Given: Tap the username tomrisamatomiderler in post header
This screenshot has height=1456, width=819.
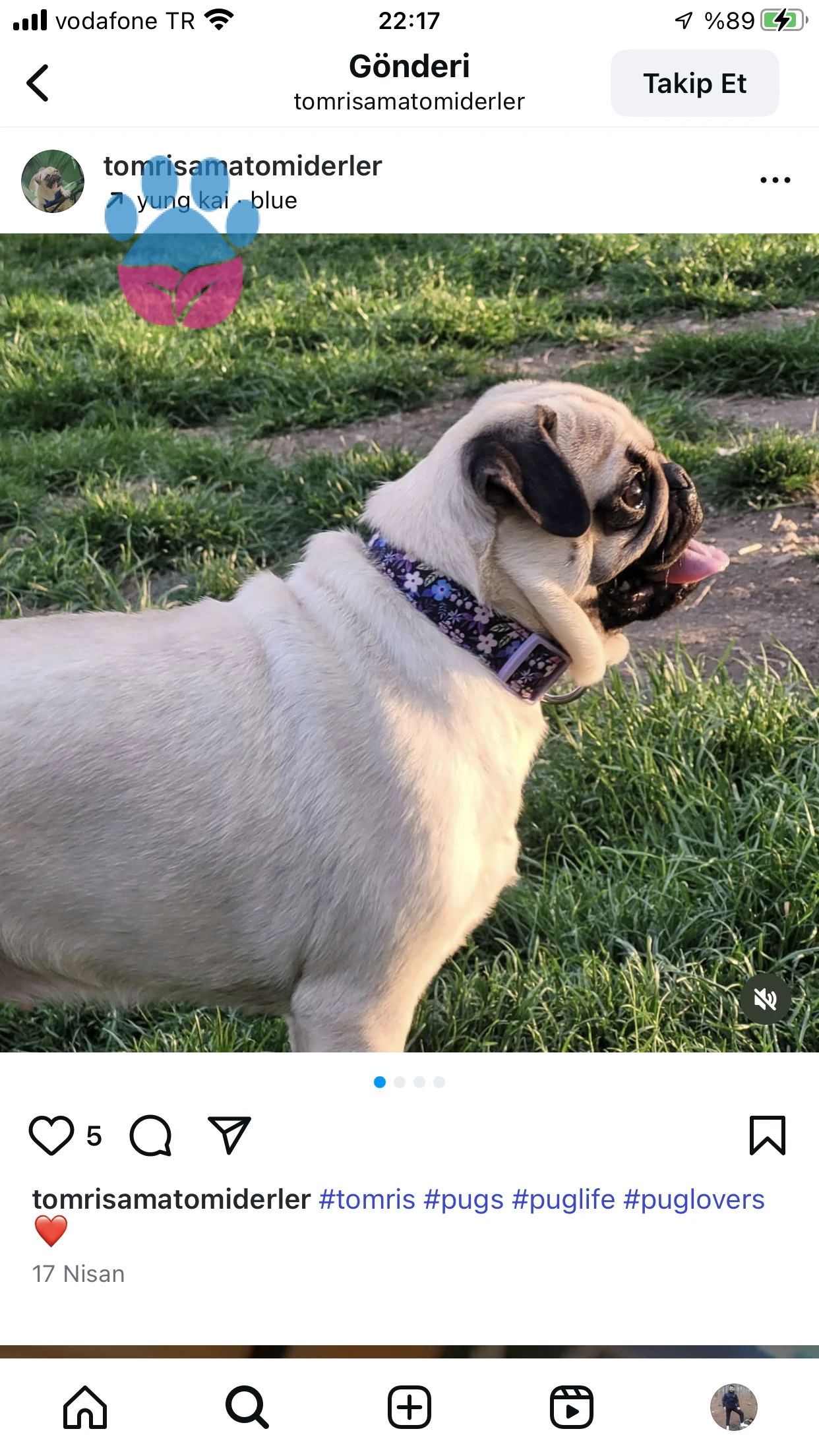Looking at the screenshot, I should pos(243,166).
